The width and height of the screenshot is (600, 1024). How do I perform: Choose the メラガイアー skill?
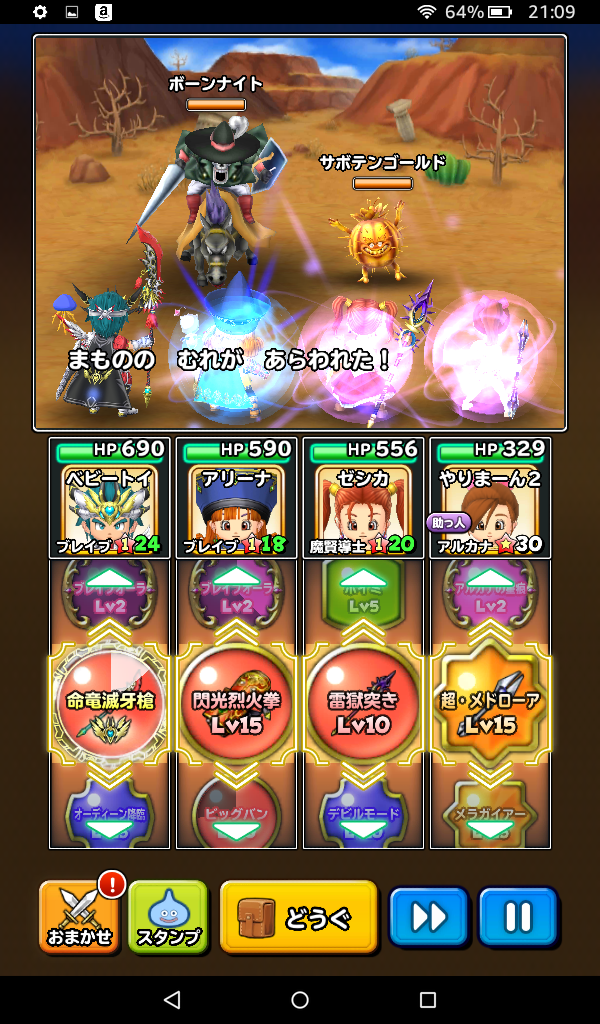490,812
